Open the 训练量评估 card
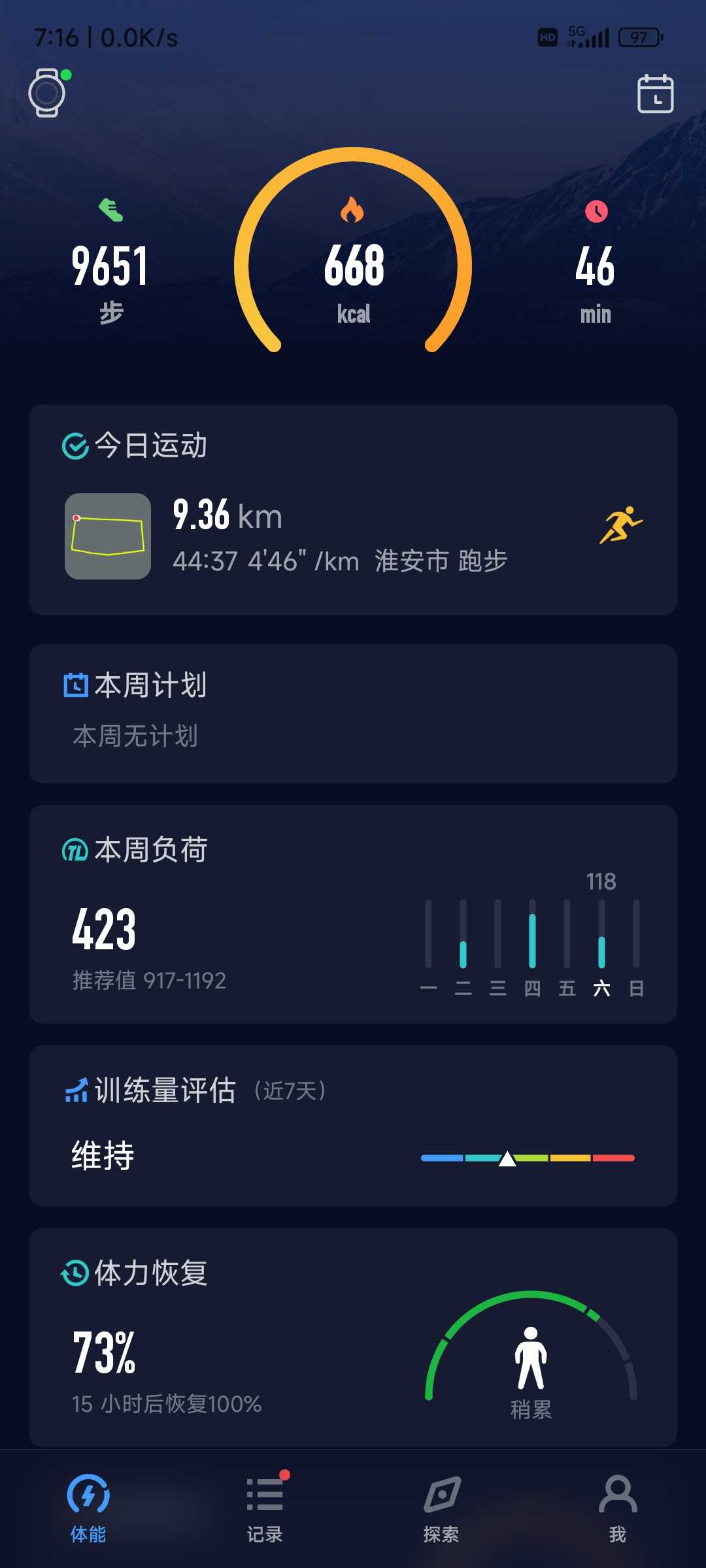706x1568 pixels. [353, 1126]
